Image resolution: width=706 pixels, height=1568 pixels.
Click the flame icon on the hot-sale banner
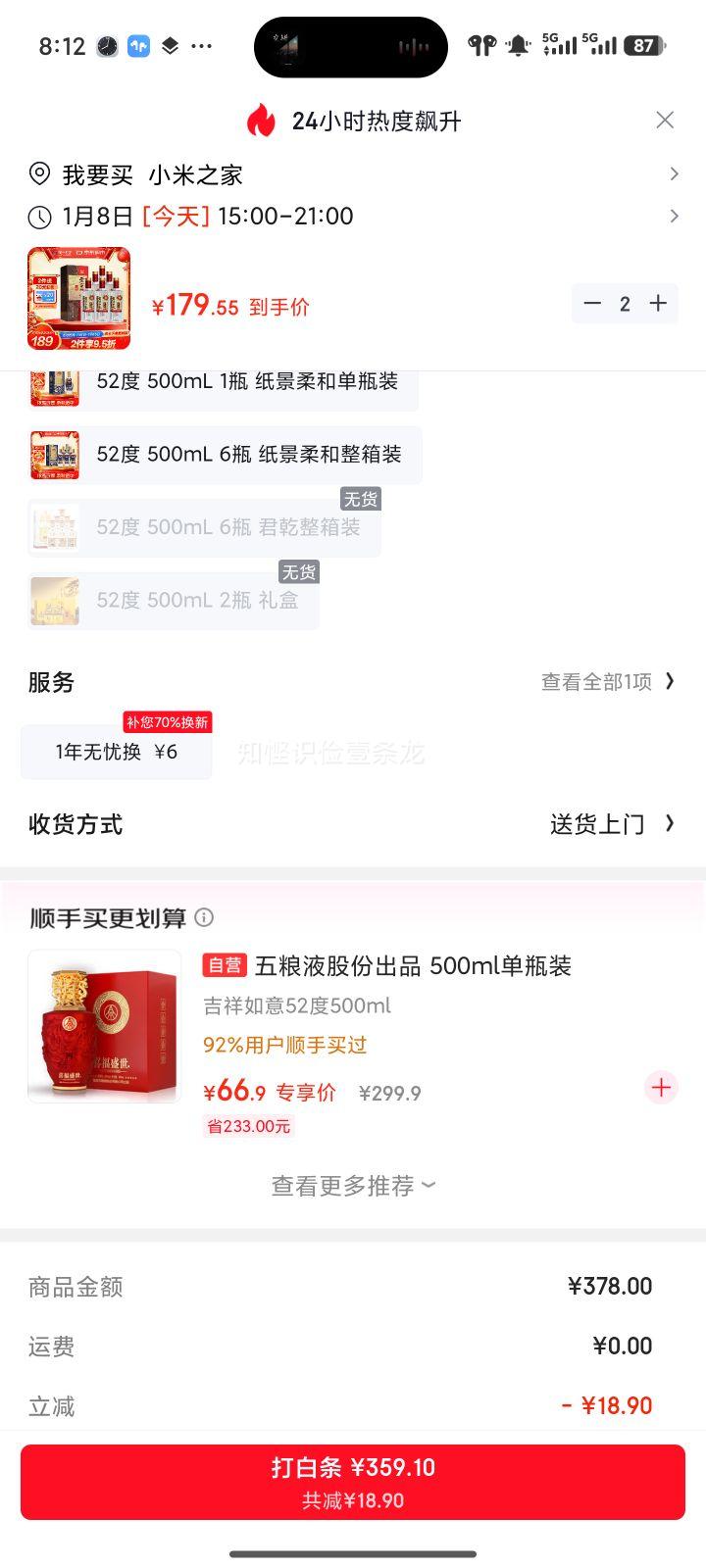pos(260,121)
